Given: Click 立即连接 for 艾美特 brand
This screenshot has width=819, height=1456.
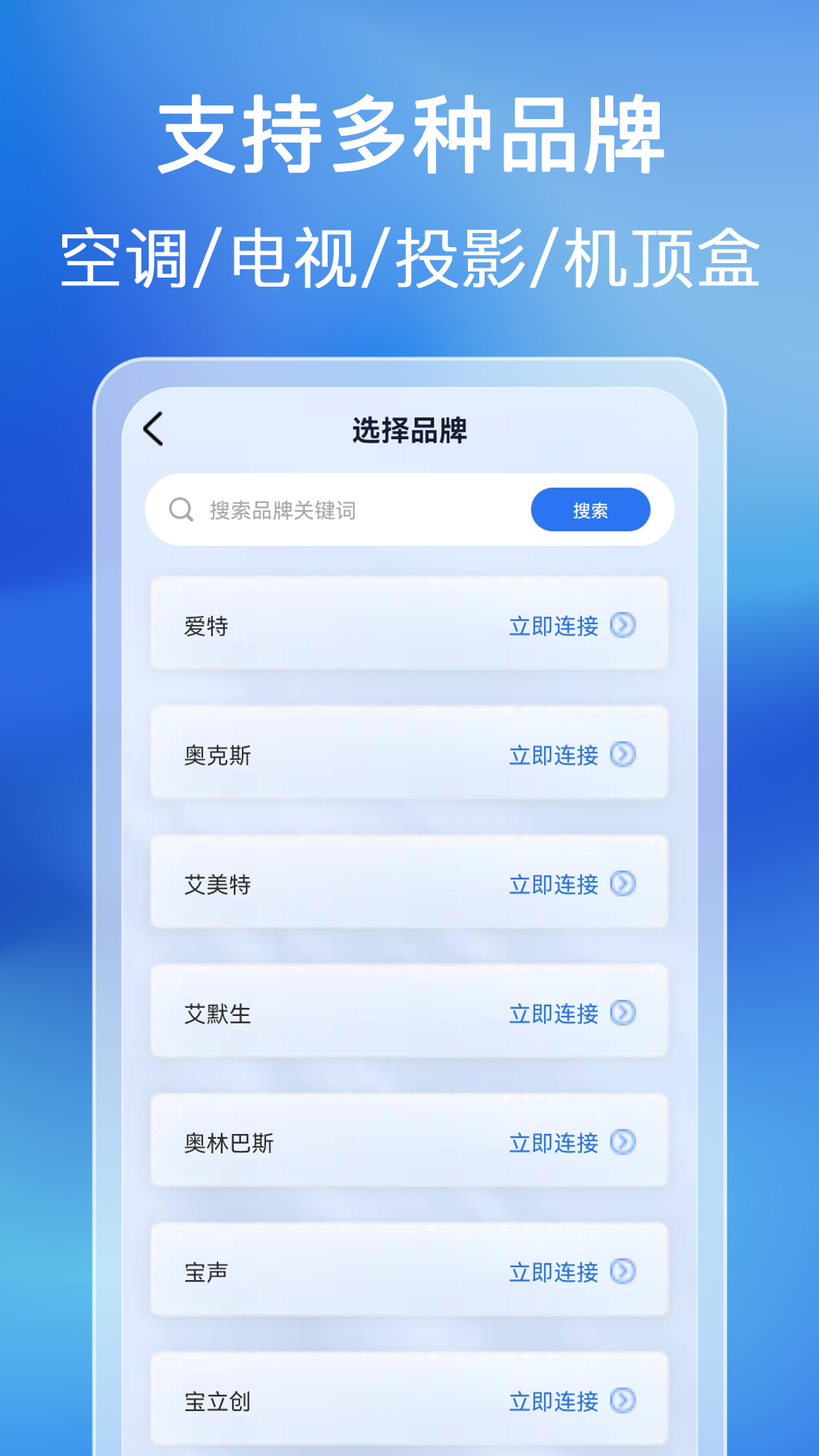Looking at the screenshot, I should (553, 884).
